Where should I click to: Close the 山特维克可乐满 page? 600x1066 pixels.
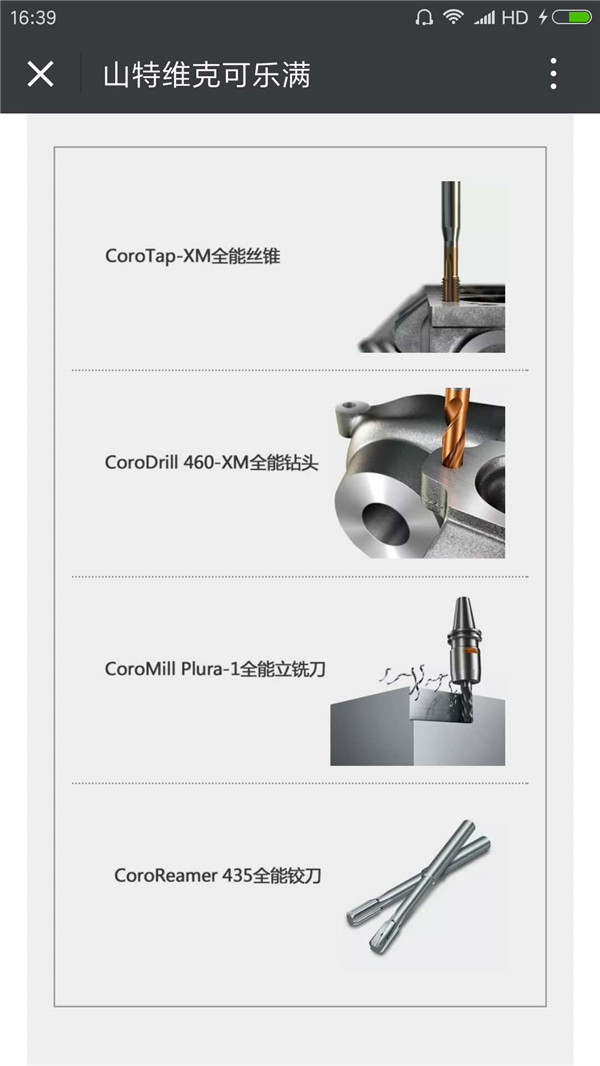pos(40,74)
